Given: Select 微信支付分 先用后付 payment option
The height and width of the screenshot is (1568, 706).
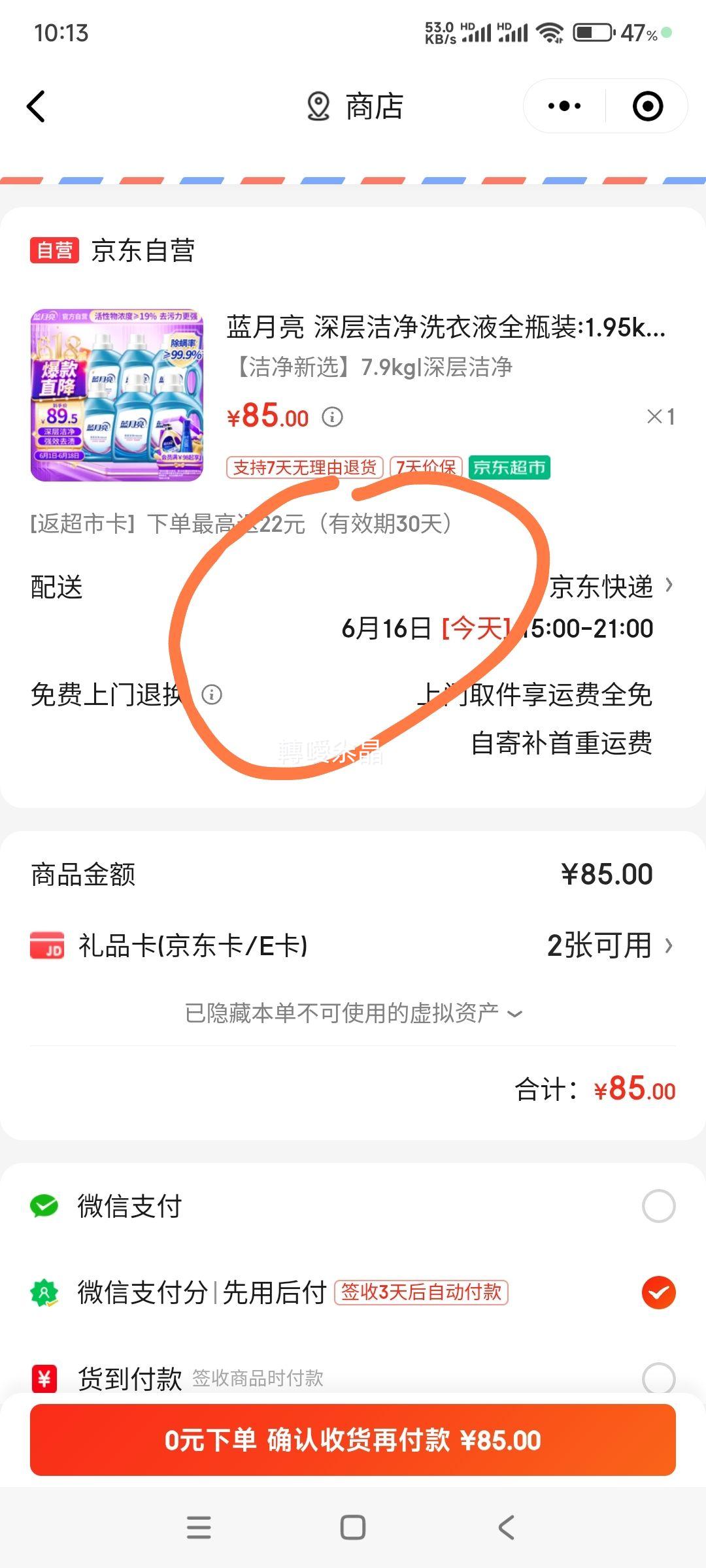Looking at the screenshot, I should point(658,1292).
